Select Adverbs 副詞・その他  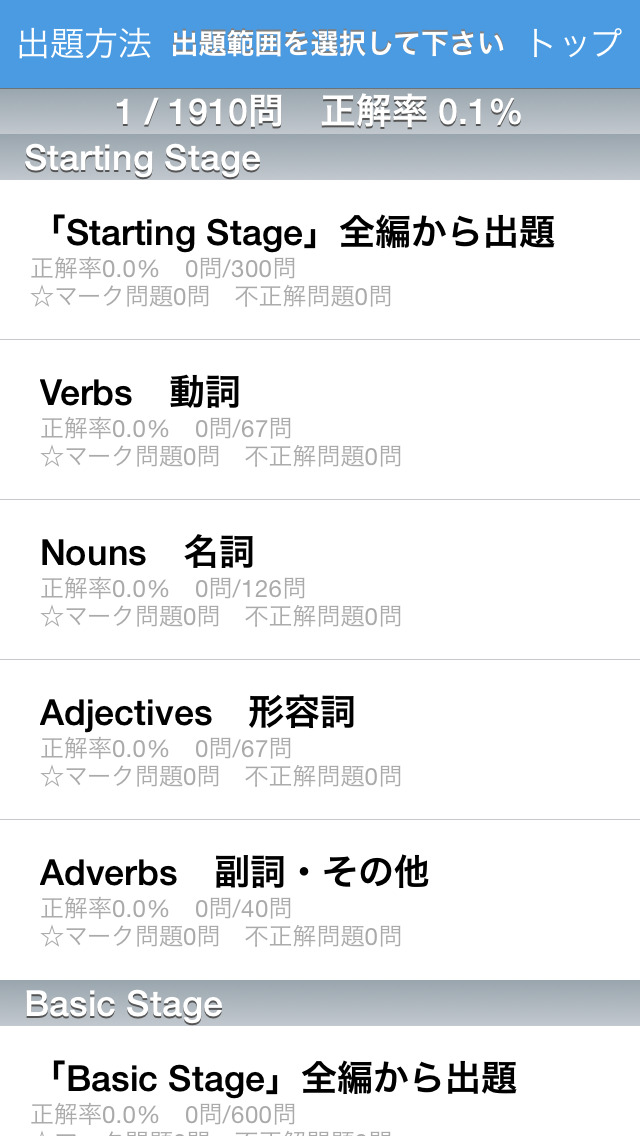(320, 900)
